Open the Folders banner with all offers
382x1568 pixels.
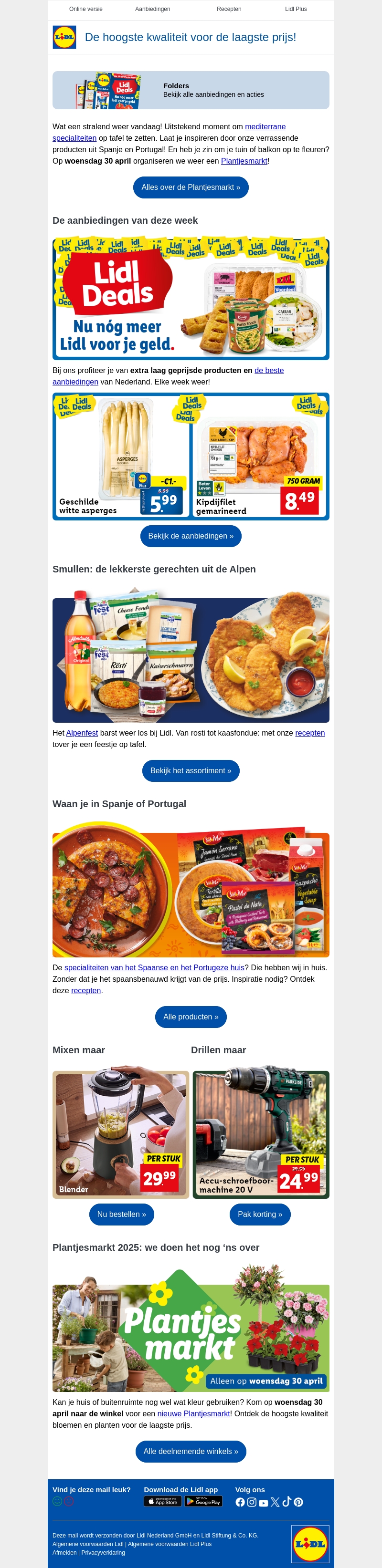[191, 90]
